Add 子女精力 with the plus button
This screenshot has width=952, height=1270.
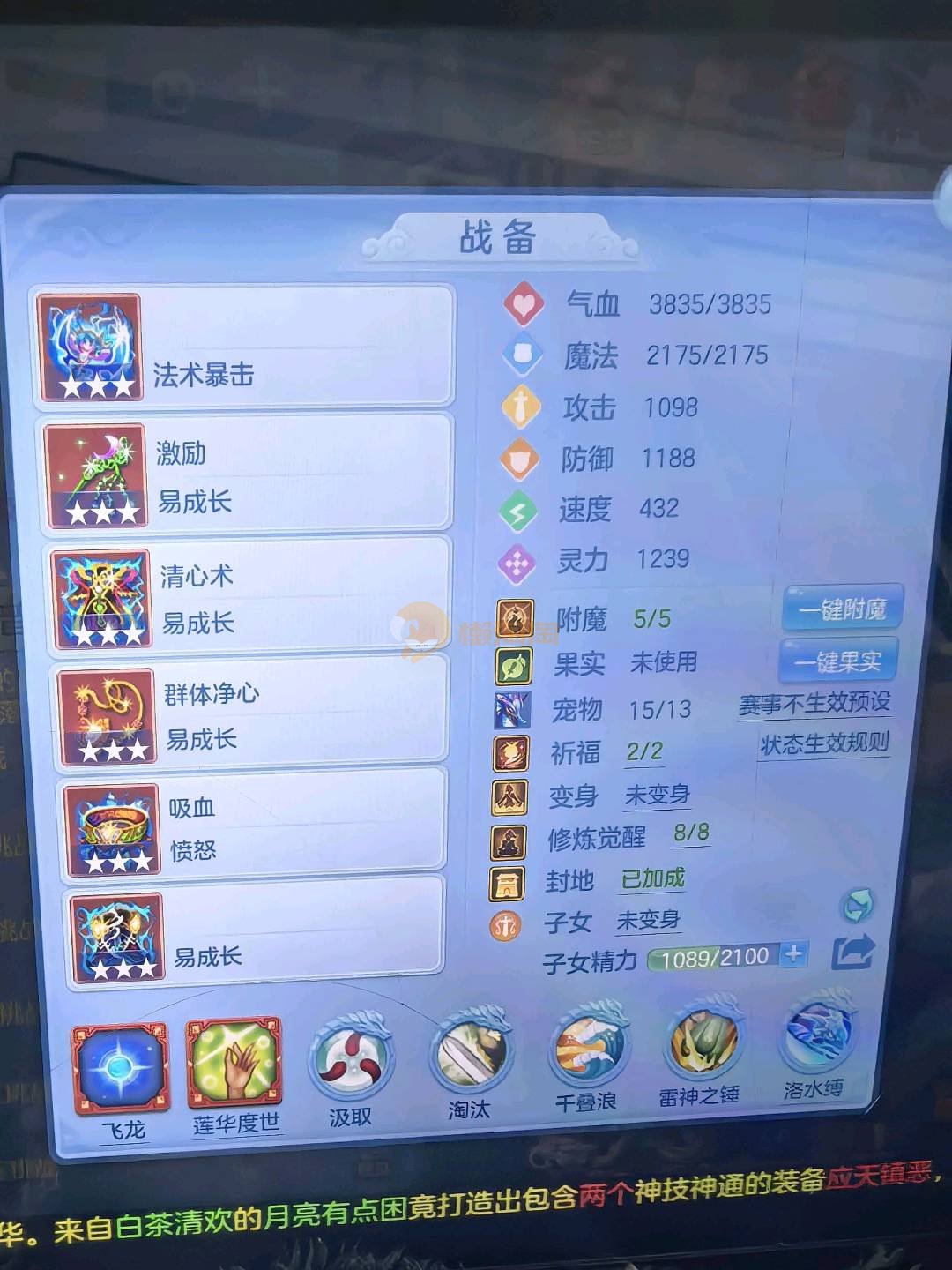pos(794,953)
